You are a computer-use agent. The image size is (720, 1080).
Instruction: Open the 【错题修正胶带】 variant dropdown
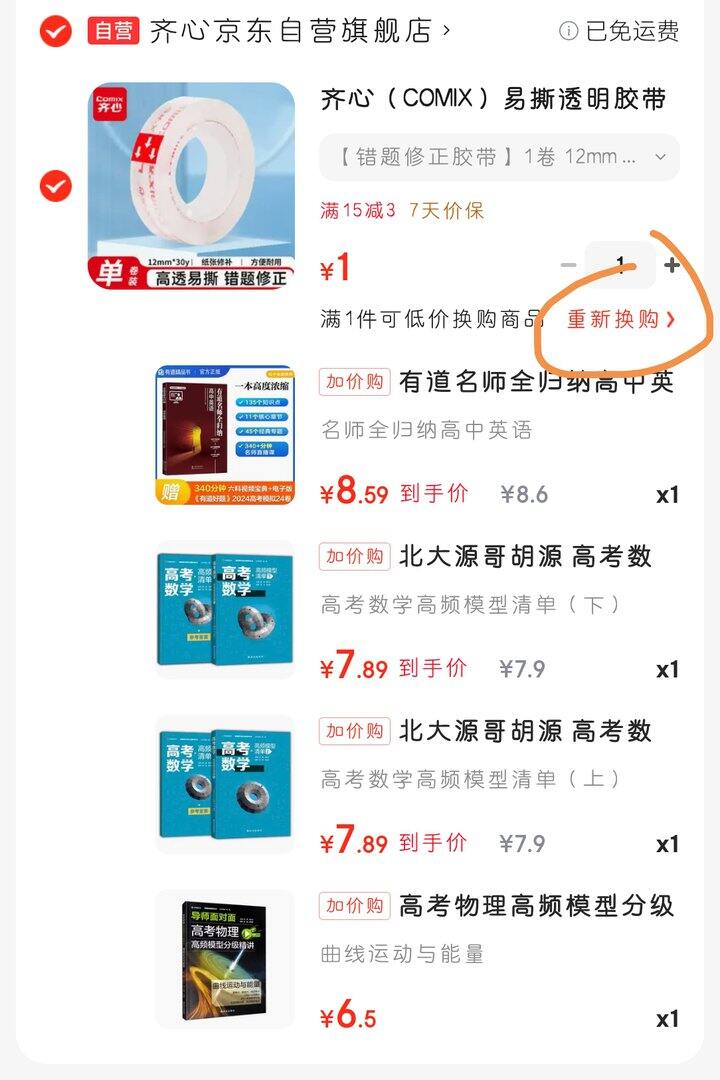658,157
